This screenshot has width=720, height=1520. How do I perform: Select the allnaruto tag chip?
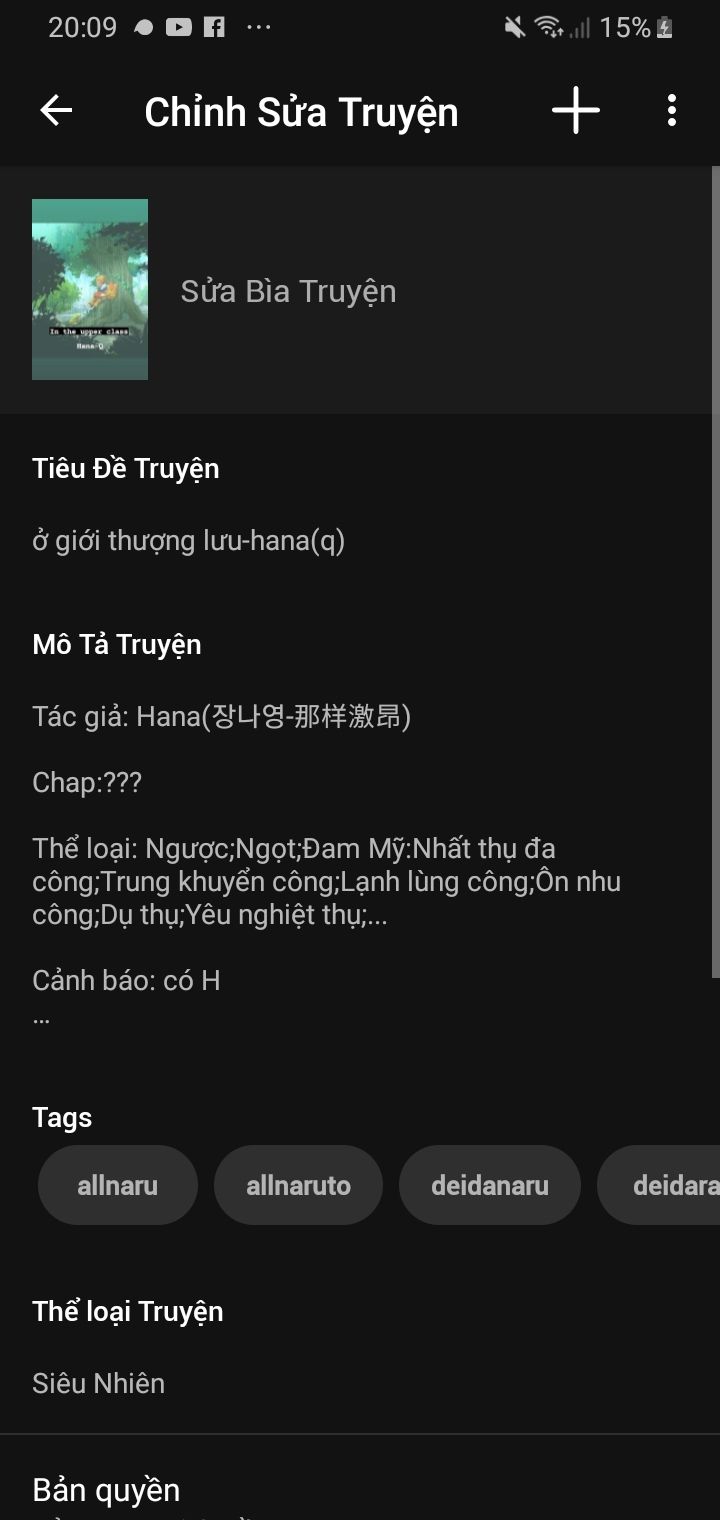pos(298,1186)
